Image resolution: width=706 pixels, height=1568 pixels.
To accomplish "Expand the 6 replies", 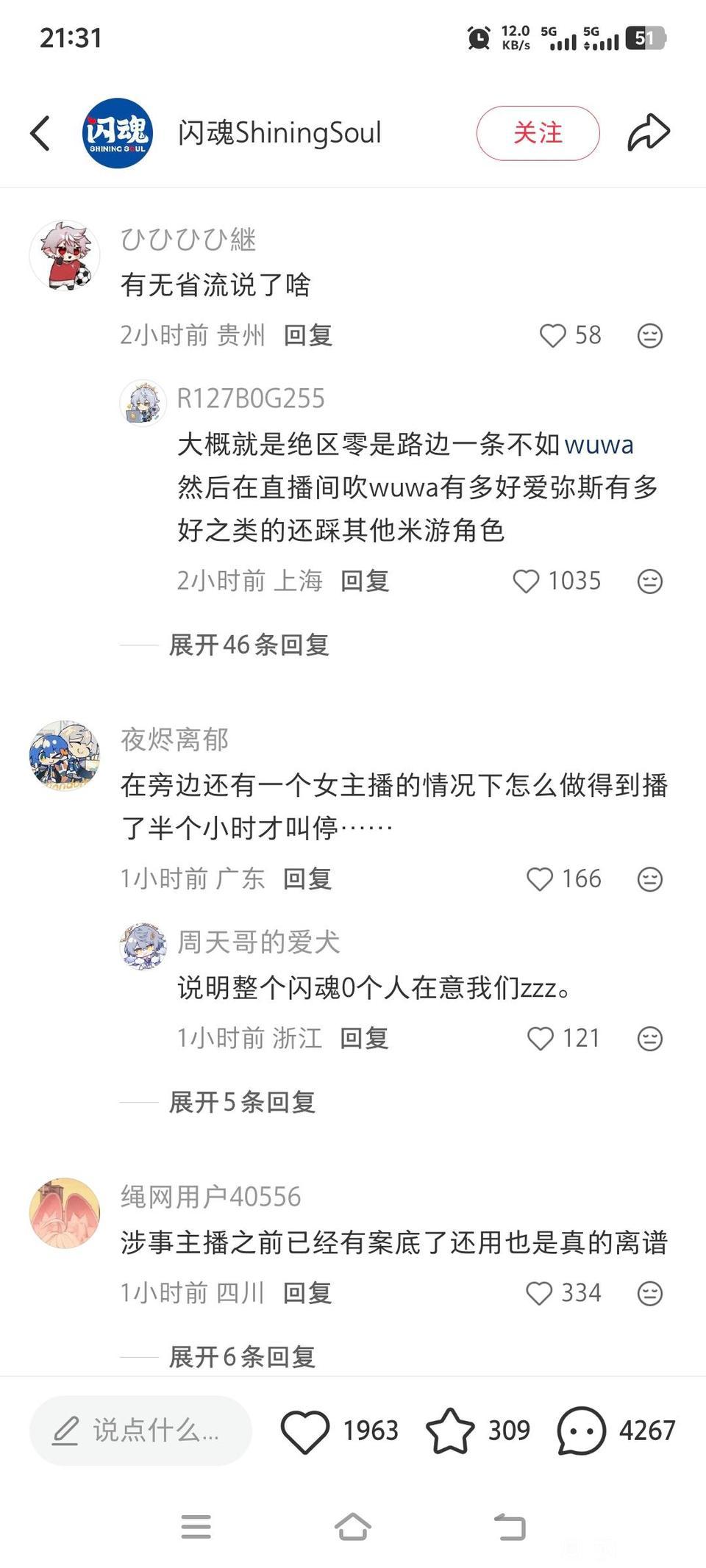I will 242,1356.
